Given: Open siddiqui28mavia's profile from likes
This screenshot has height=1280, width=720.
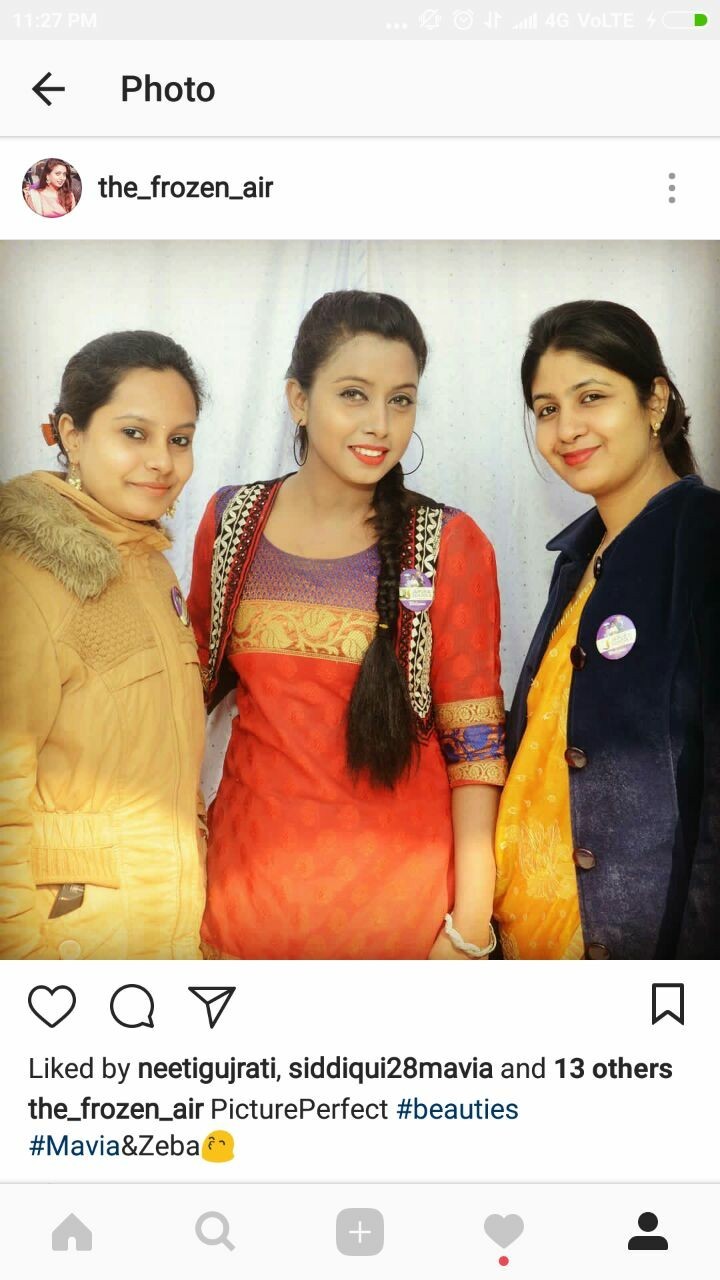Looking at the screenshot, I should 391,1068.
